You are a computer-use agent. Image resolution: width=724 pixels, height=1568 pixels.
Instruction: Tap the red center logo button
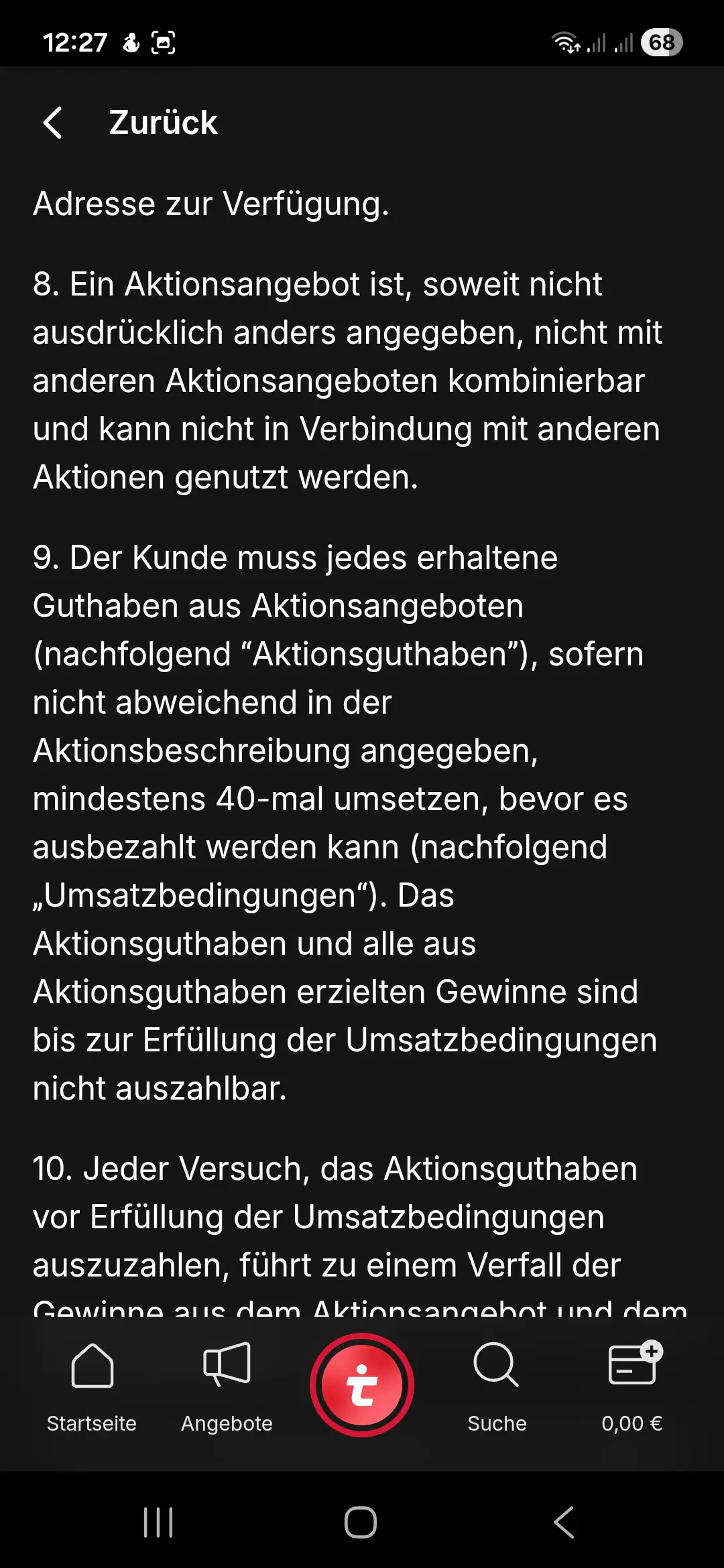[362, 1385]
